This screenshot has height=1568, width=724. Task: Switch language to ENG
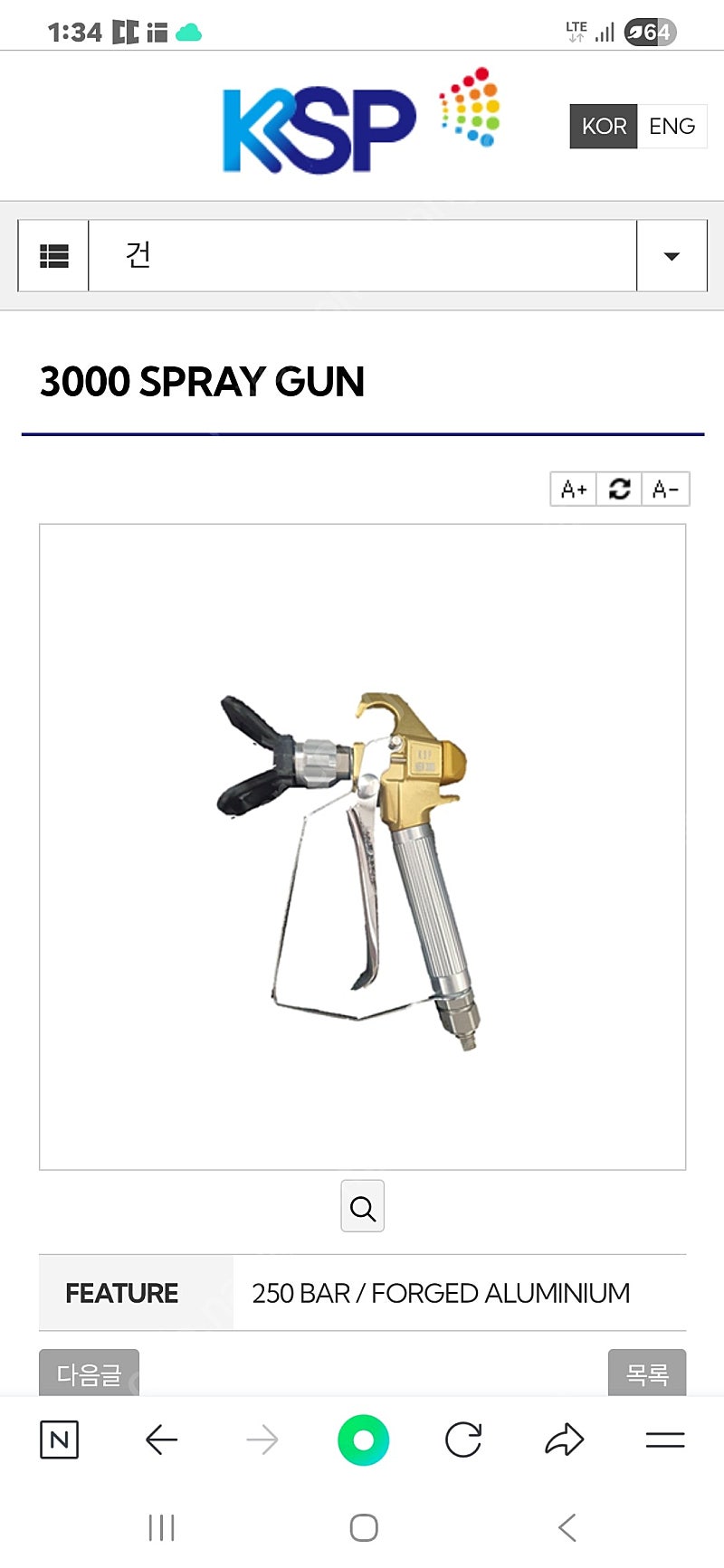672,127
